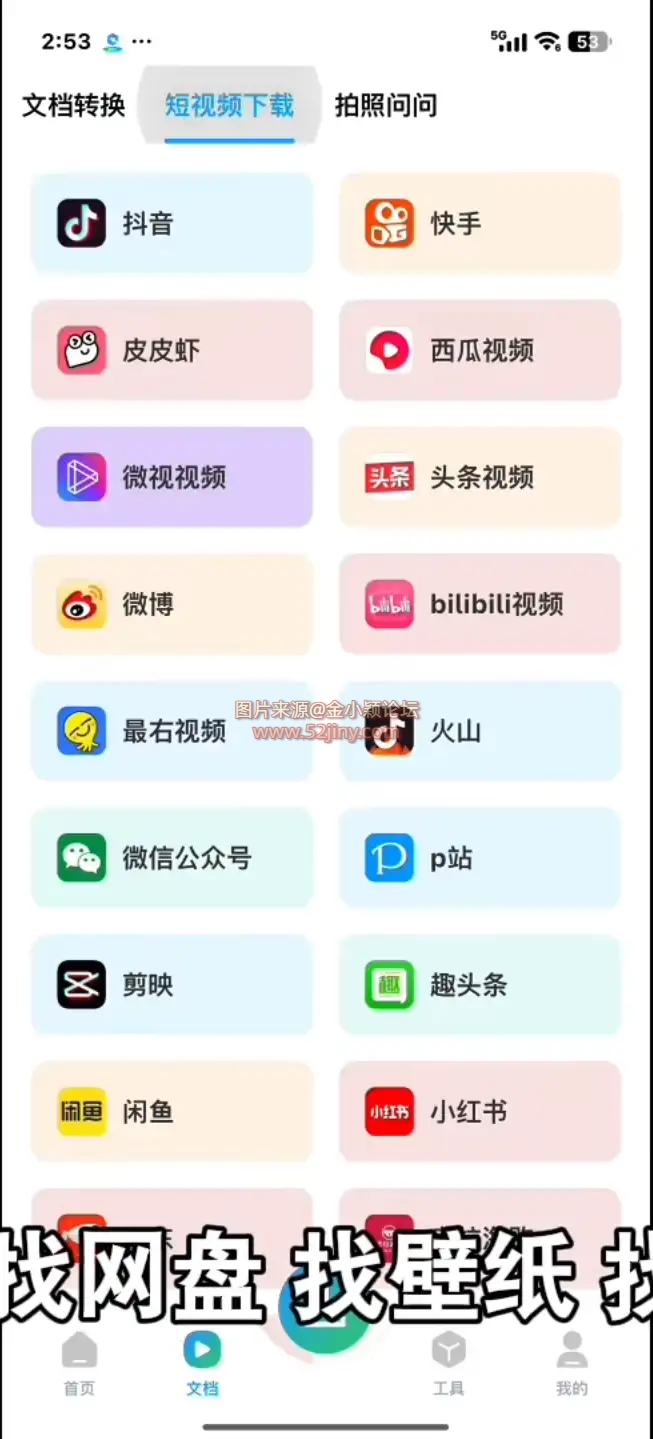Switch to the 文档转换 tab
Screen dimensions: 653x1439
coord(73,106)
